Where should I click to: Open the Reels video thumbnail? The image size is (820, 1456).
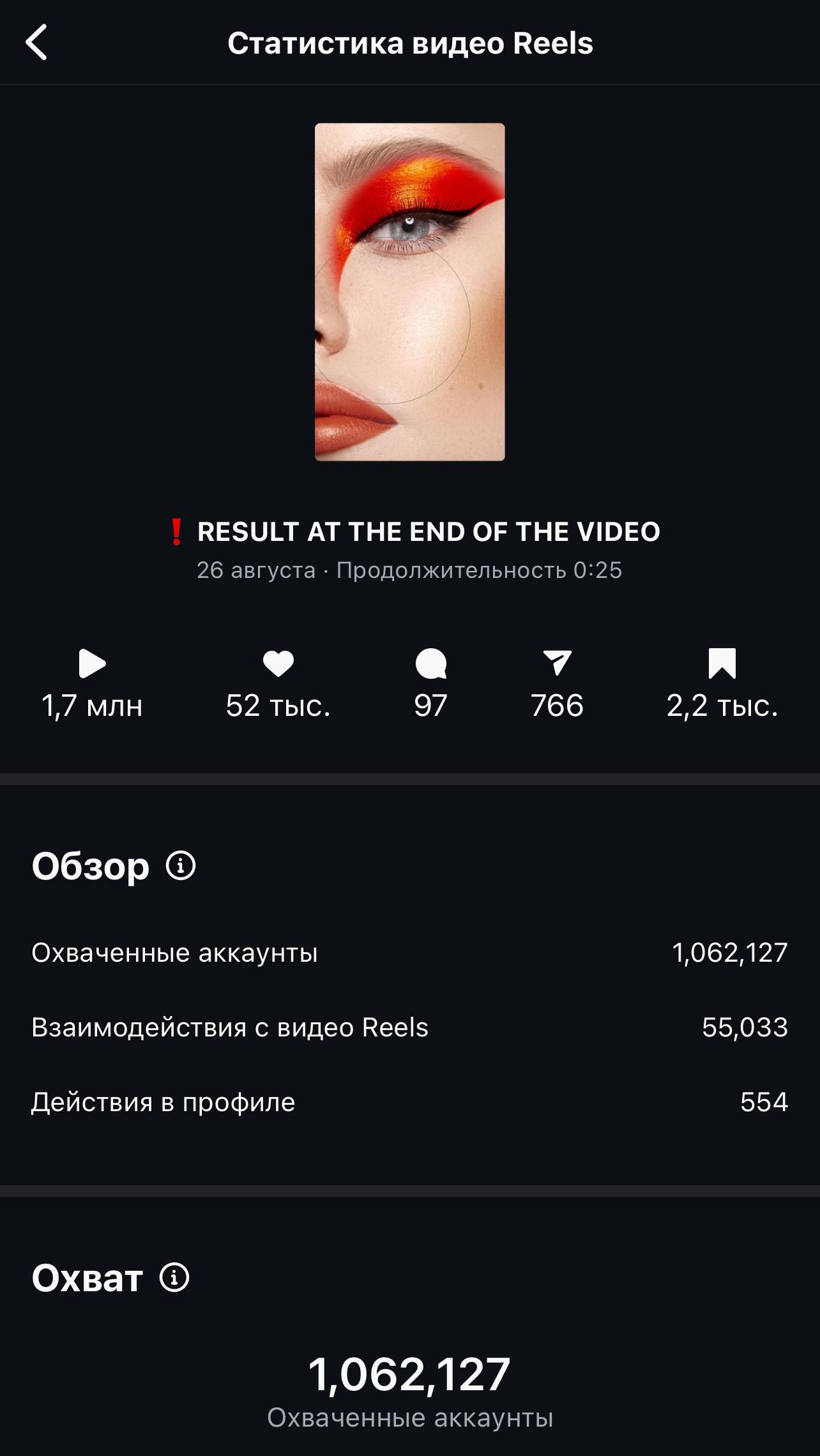click(x=410, y=292)
